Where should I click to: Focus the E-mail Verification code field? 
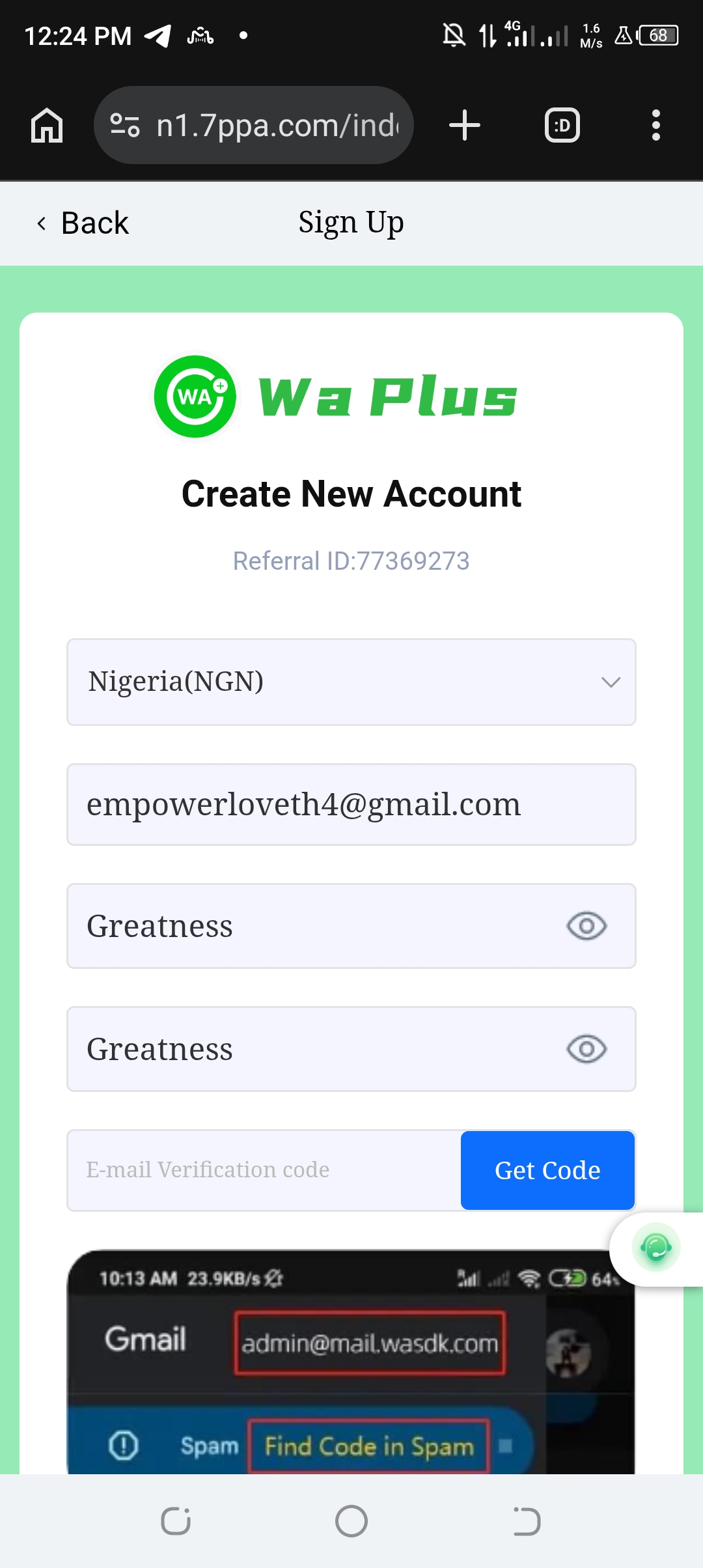point(264,1170)
